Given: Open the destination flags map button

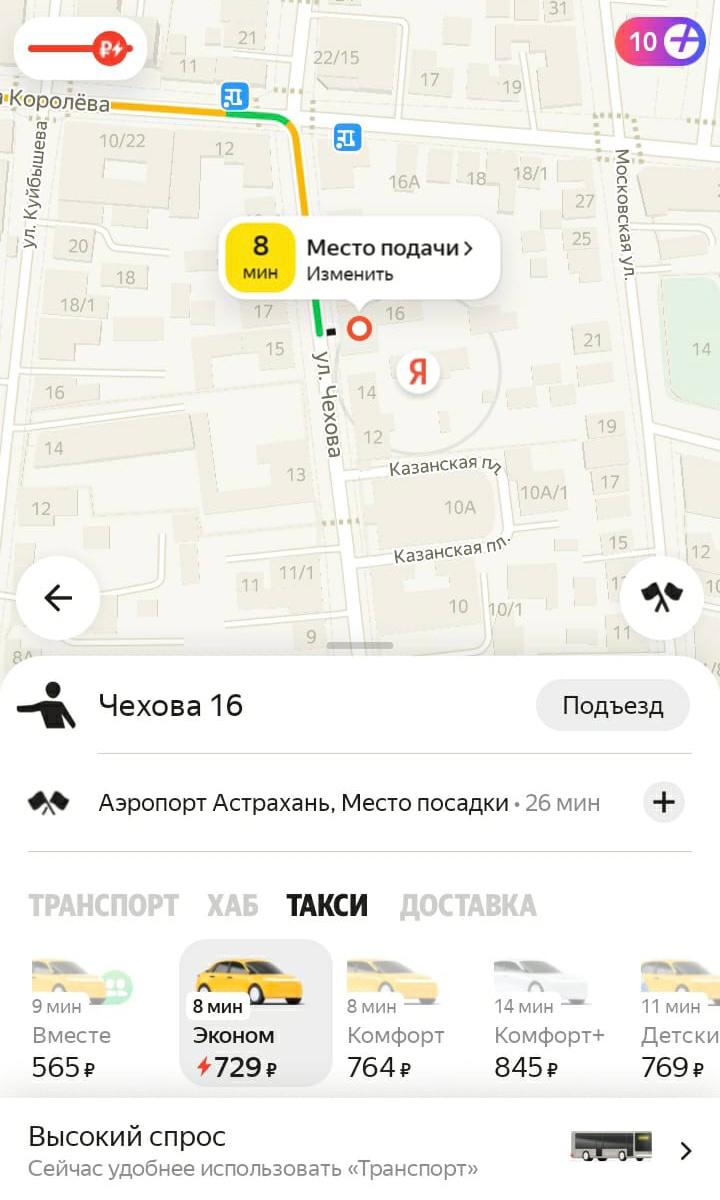Looking at the screenshot, I should pyautogui.click(x=661, y=598).
